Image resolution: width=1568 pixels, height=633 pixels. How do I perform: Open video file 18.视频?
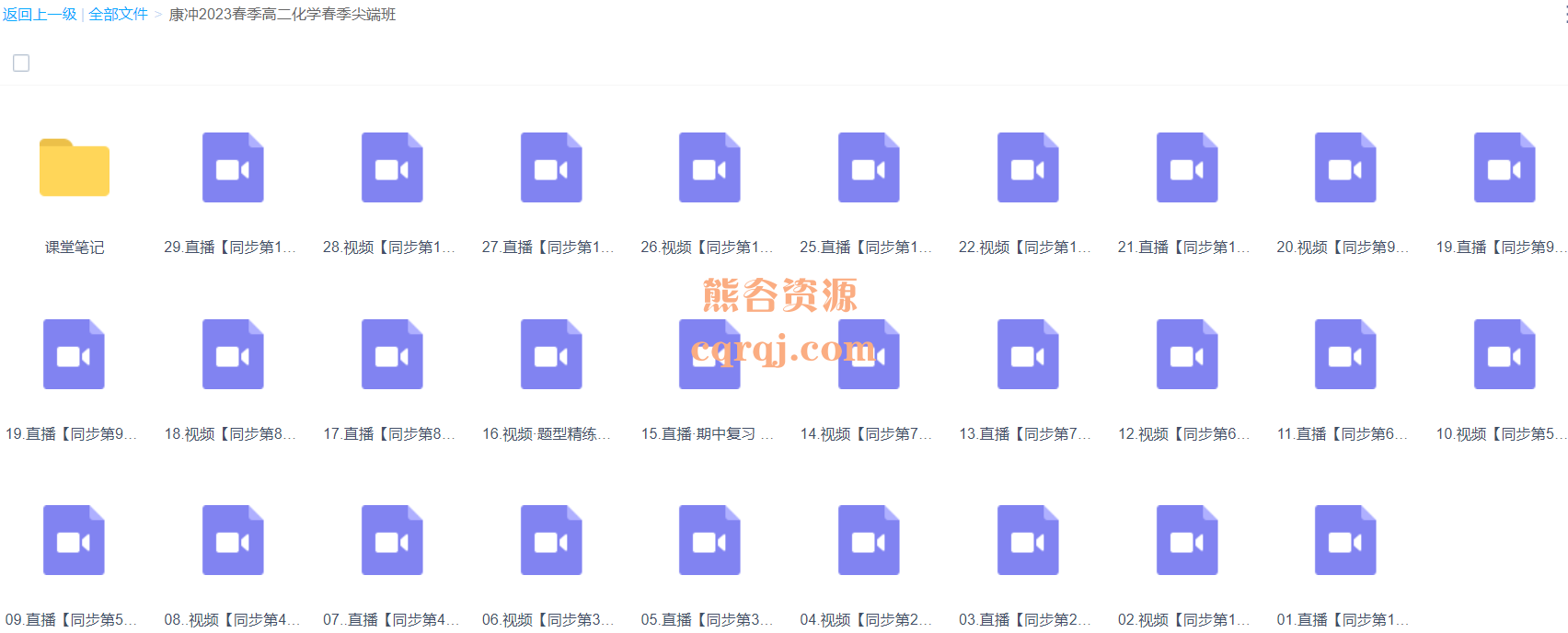click(233, 355)
